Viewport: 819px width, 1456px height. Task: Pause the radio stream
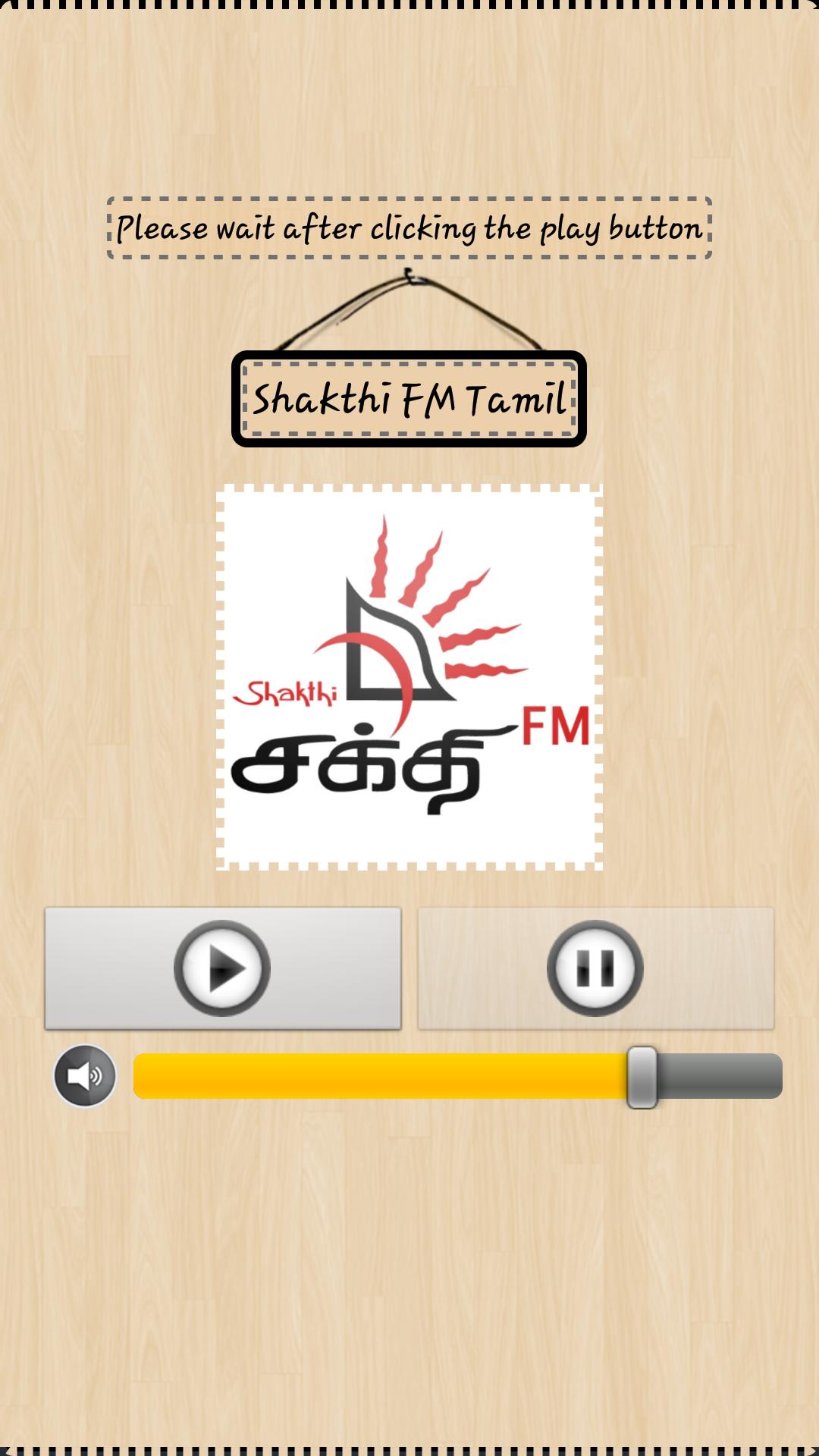tap(595, 968)
